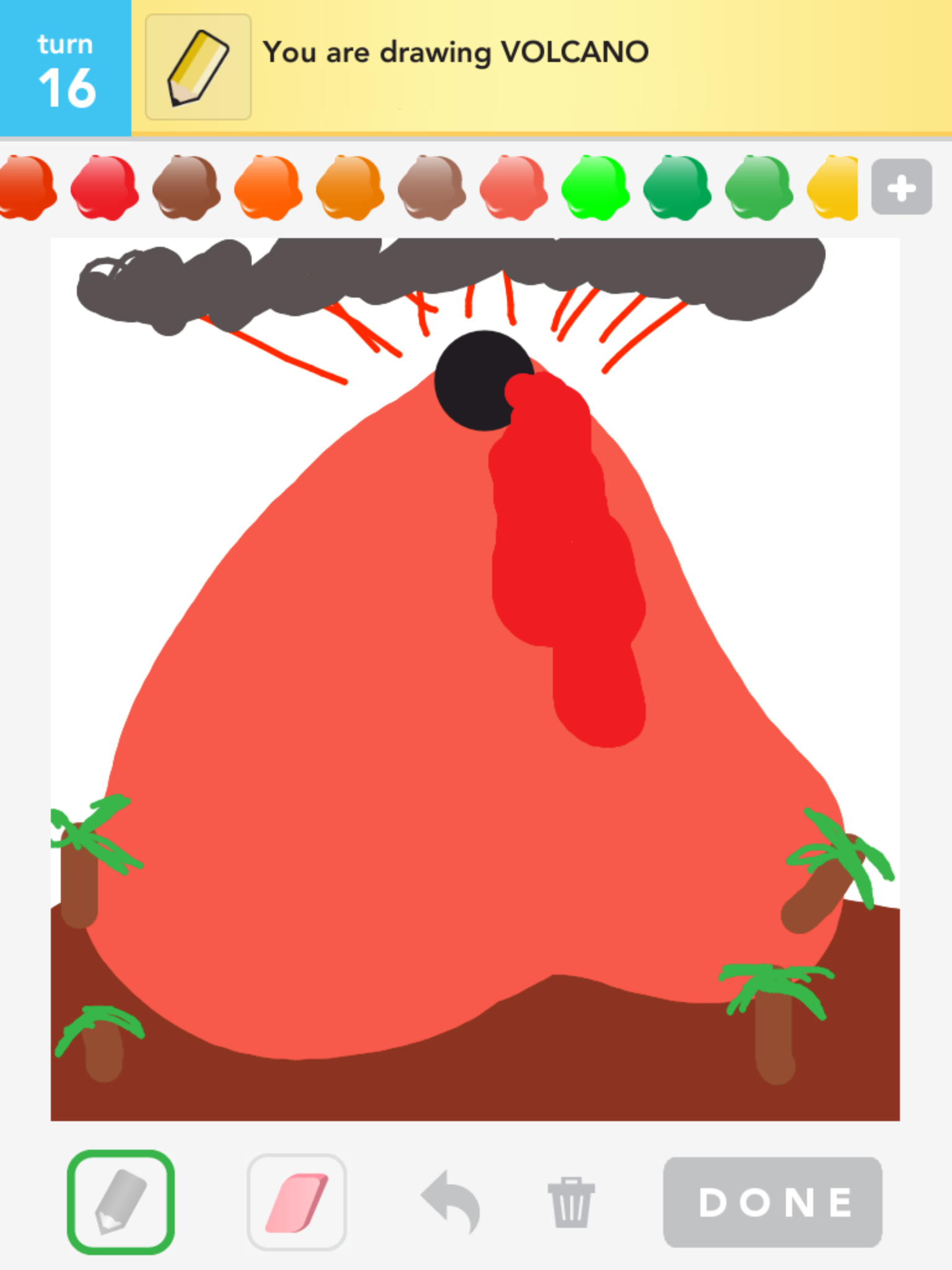Pick the neon lime green color

click(x=595, y=187)
